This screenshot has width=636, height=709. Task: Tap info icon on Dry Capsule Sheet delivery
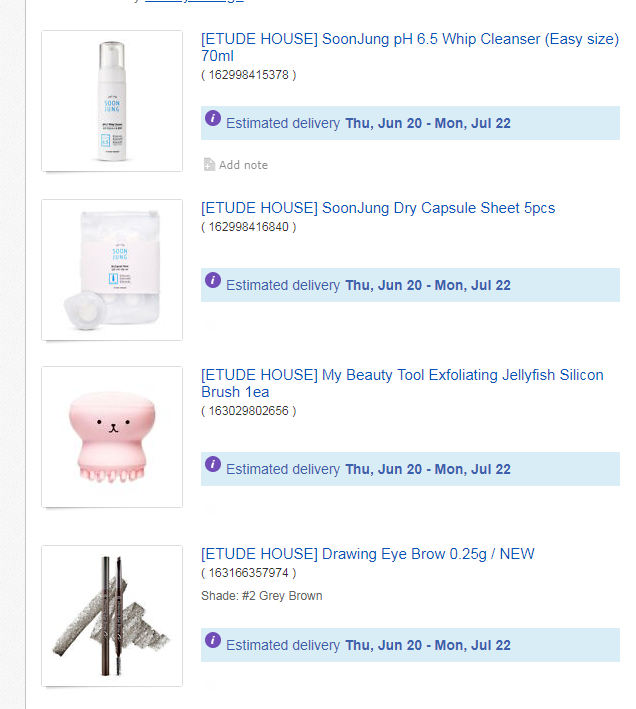[213, 280]
